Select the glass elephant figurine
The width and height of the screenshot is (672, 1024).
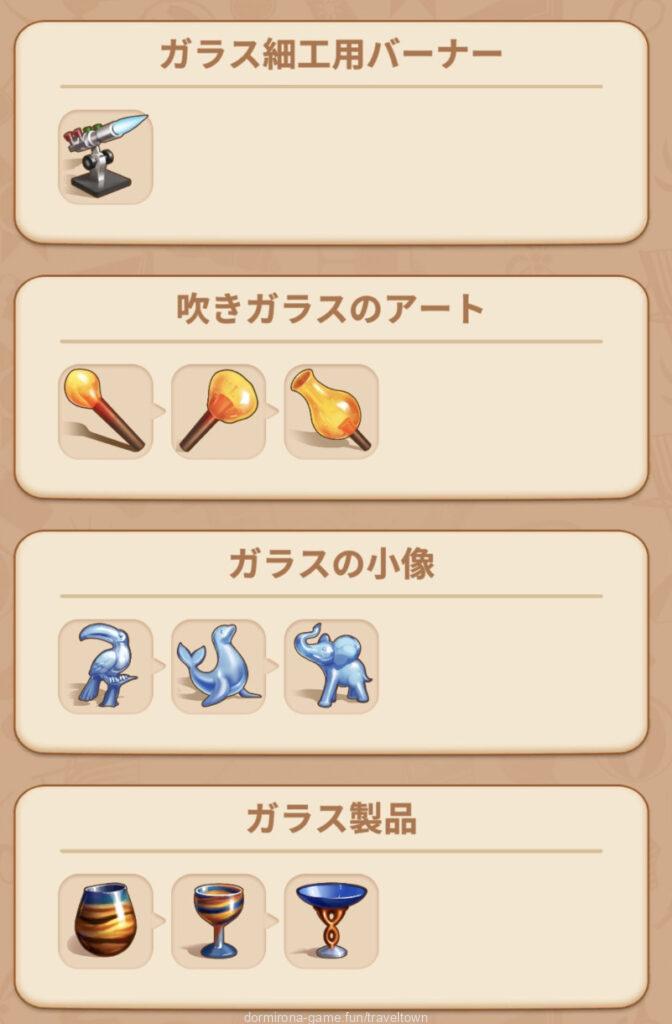point(331,666)
